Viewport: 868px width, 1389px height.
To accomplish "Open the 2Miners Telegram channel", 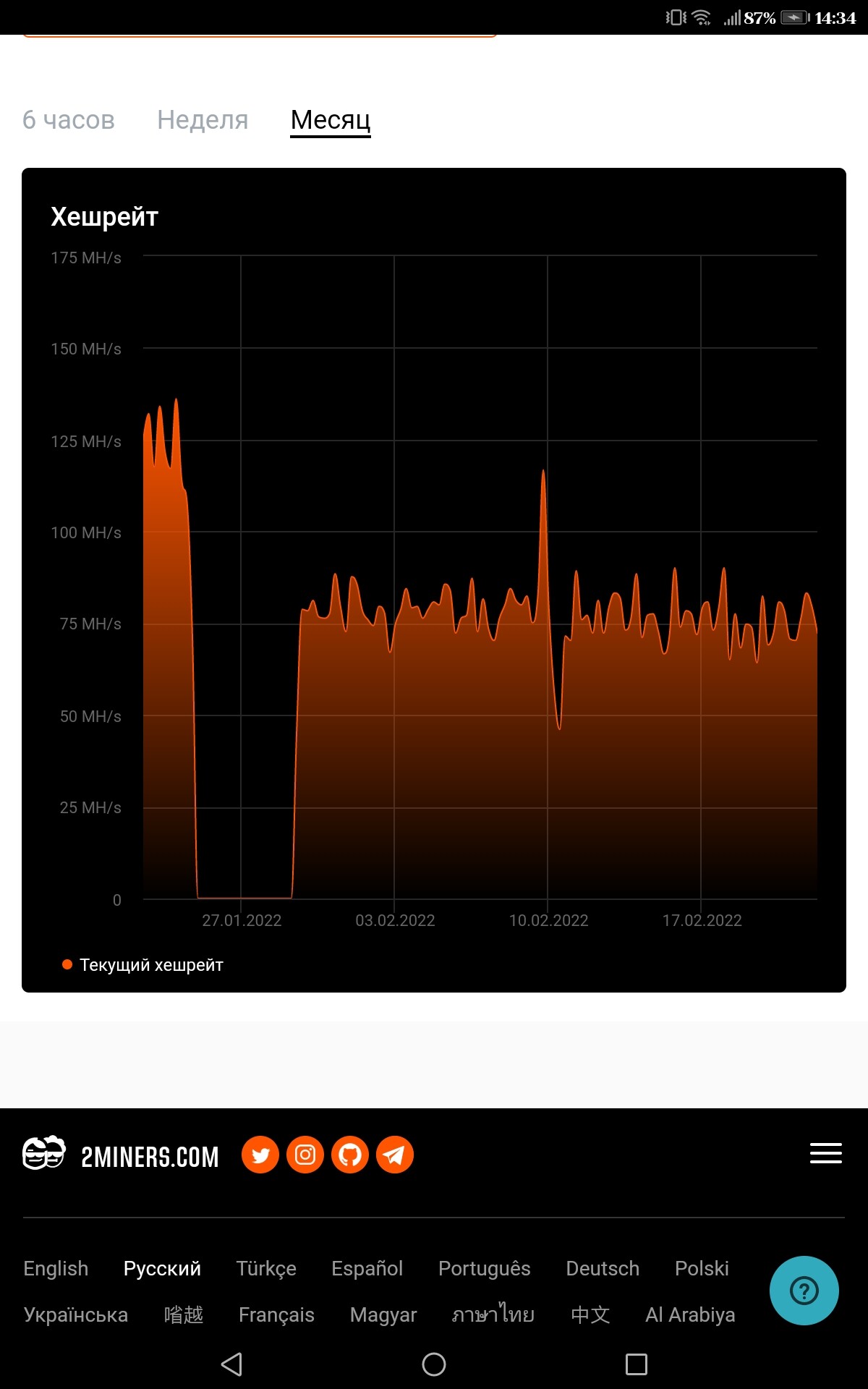I will 395,1155.
